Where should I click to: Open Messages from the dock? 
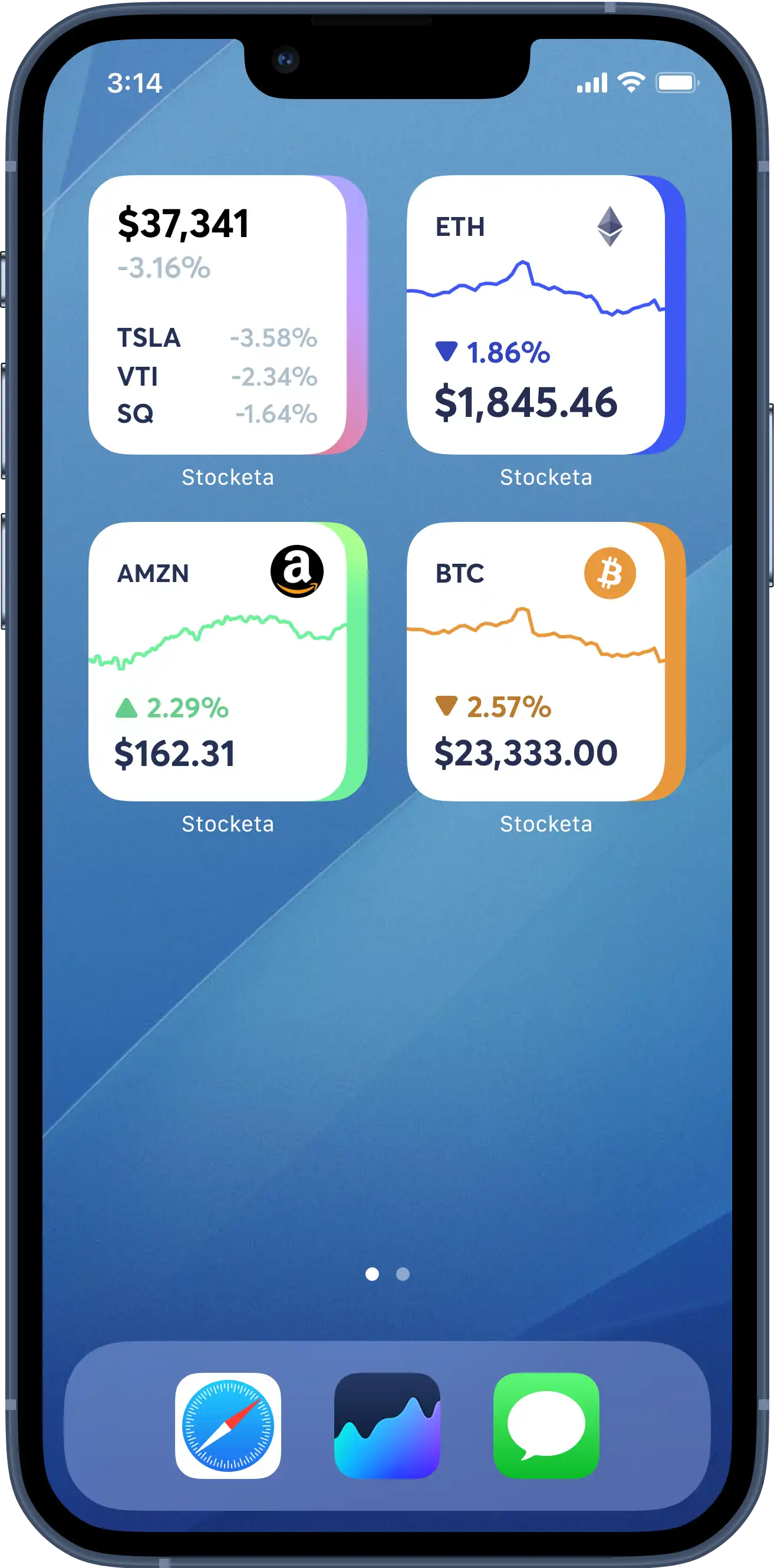(x=546, y=1425)
